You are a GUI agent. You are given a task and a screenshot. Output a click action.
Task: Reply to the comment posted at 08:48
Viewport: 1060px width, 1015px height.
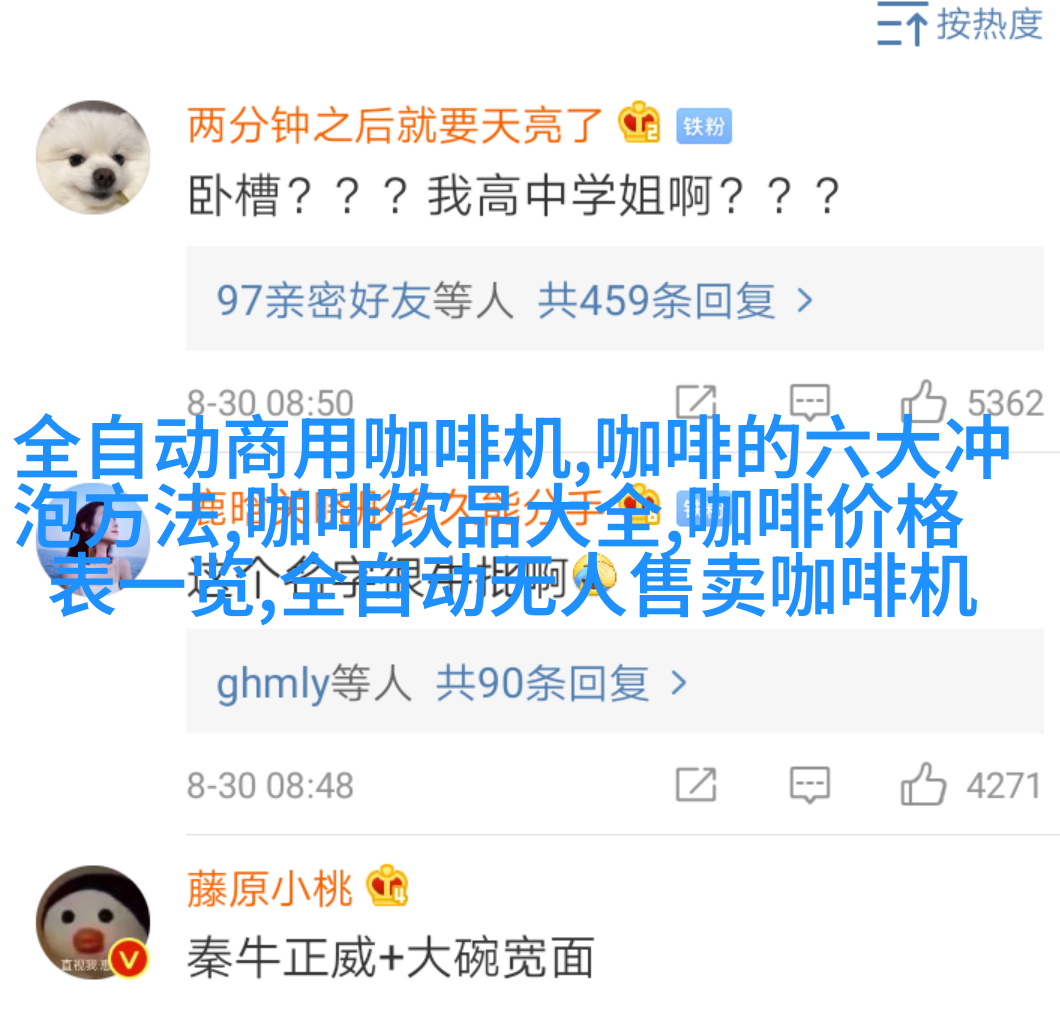(x=809, y=785)
